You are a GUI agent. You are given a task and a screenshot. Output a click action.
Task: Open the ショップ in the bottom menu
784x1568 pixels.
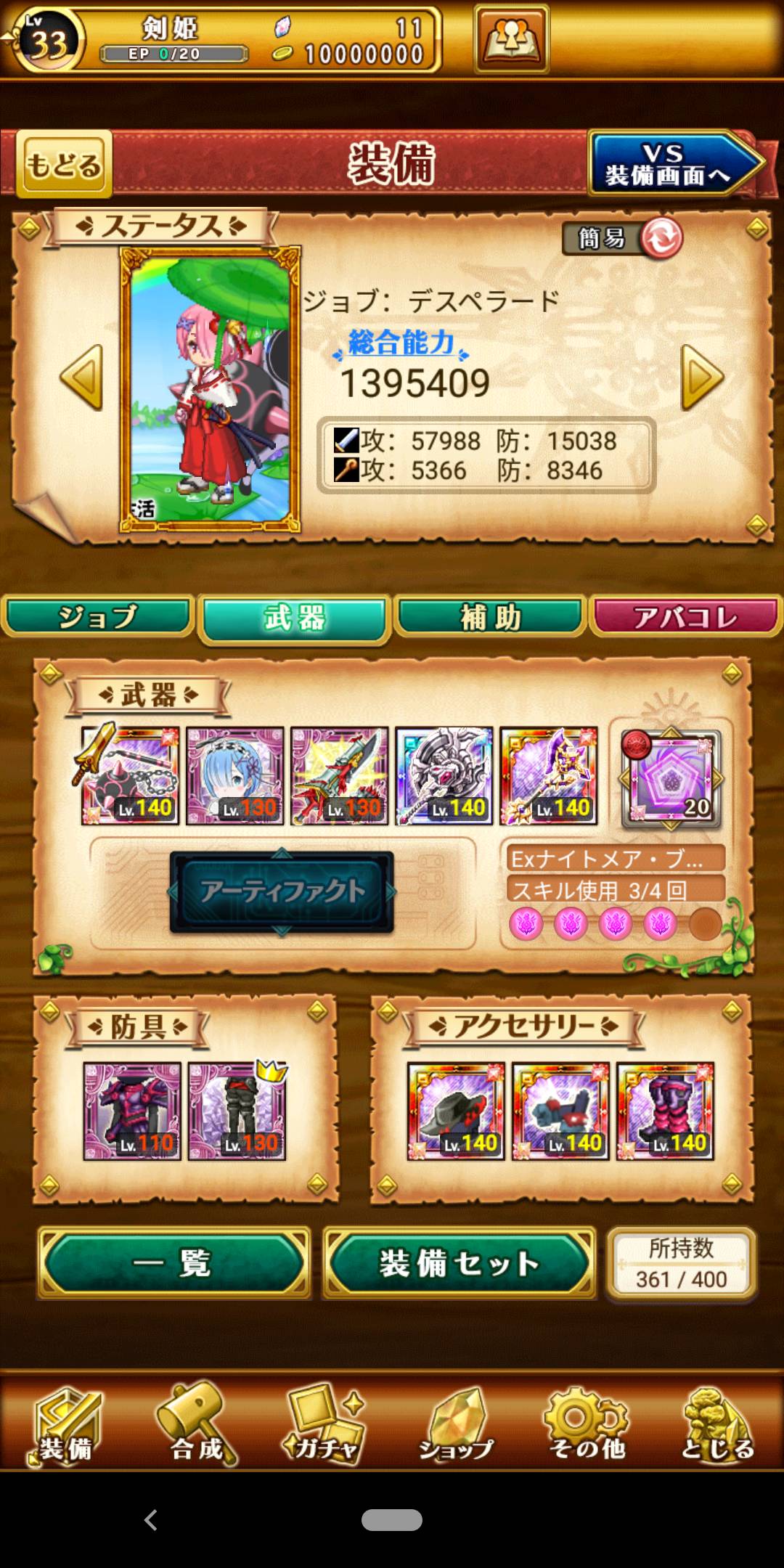click(456, 1424)
